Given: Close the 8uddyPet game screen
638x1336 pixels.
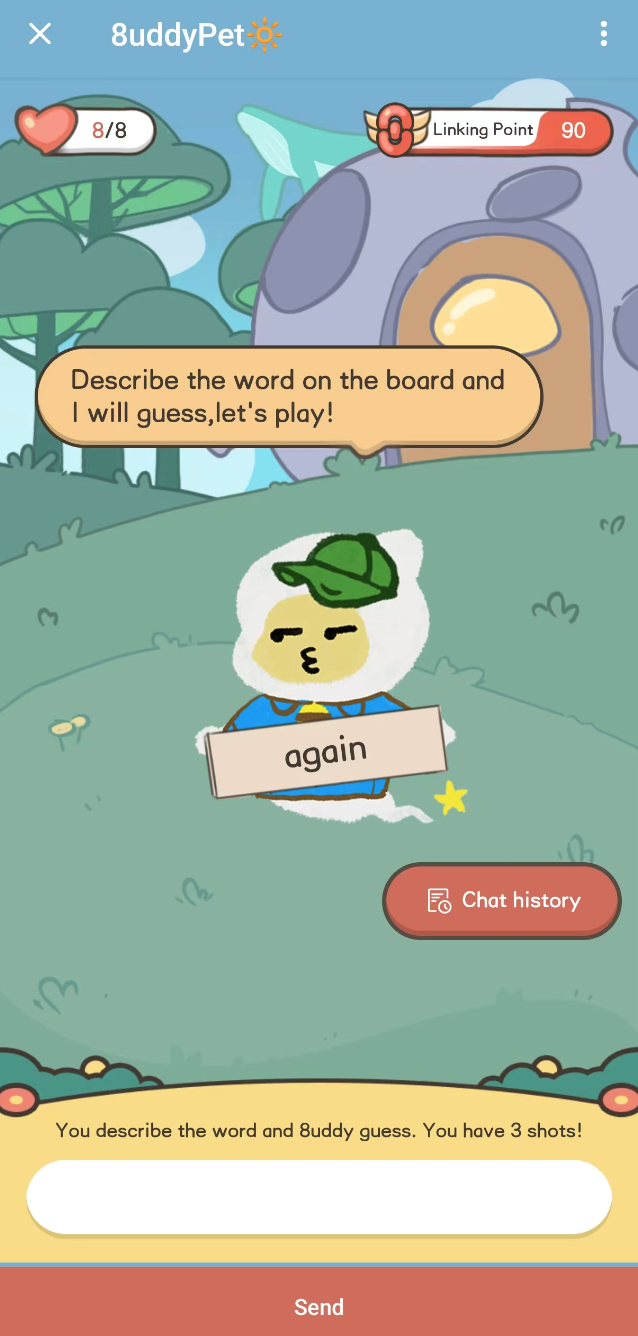Looking at the screenshot, I should (x=40, y=35).
